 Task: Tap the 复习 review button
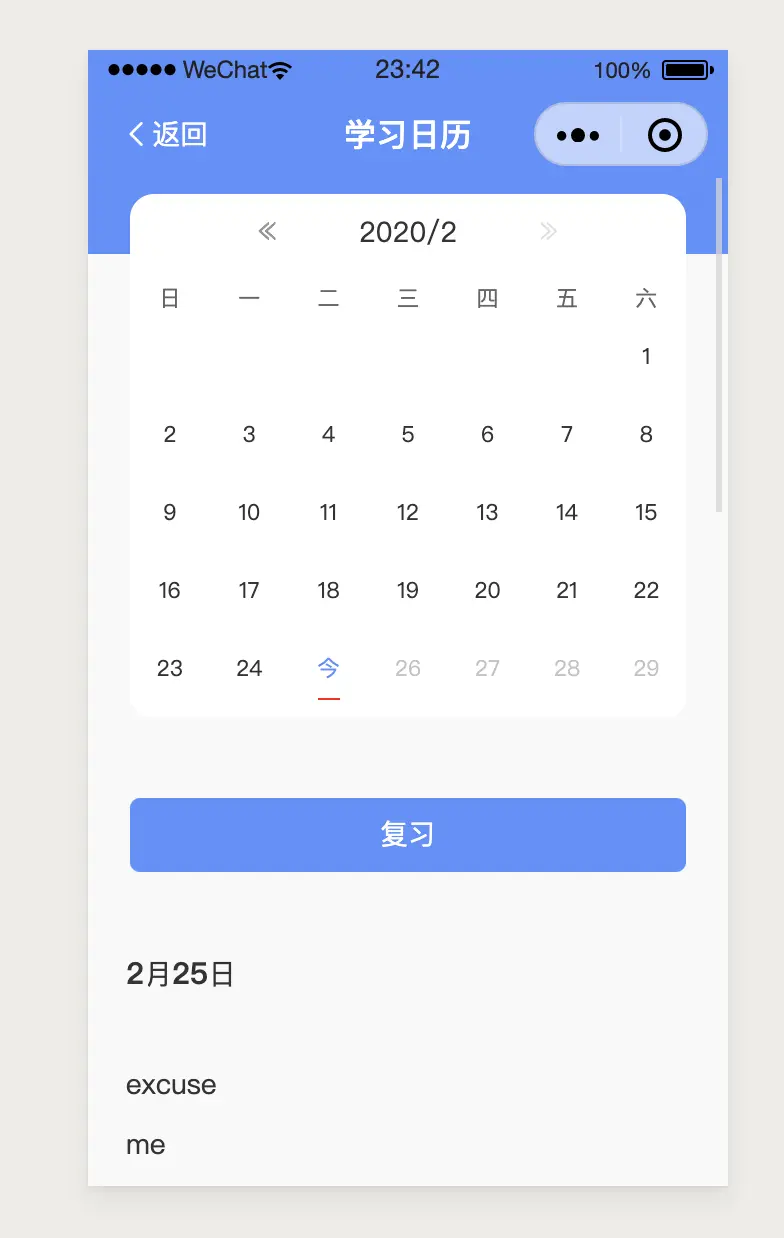pos(407,835)
